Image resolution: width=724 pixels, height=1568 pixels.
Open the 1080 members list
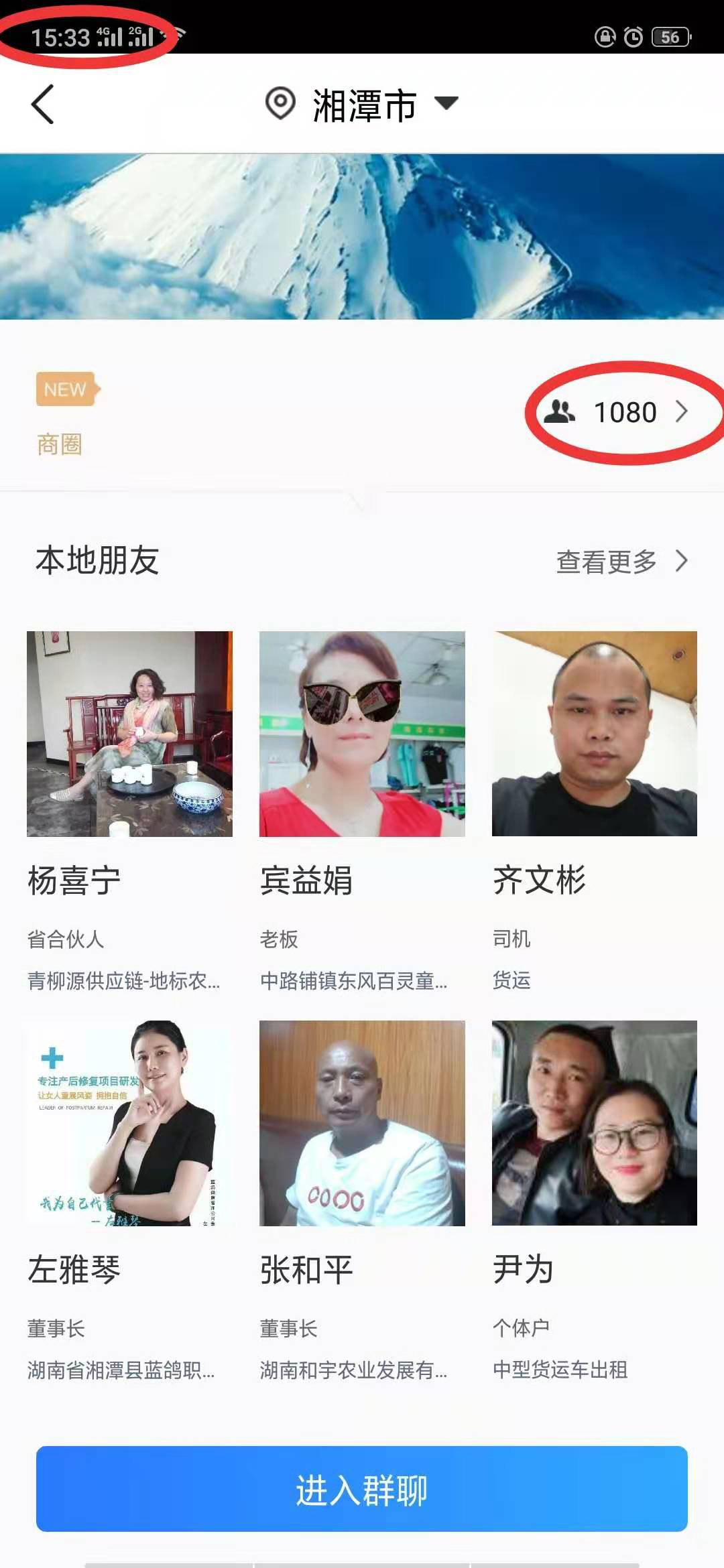tap(617, 411)
